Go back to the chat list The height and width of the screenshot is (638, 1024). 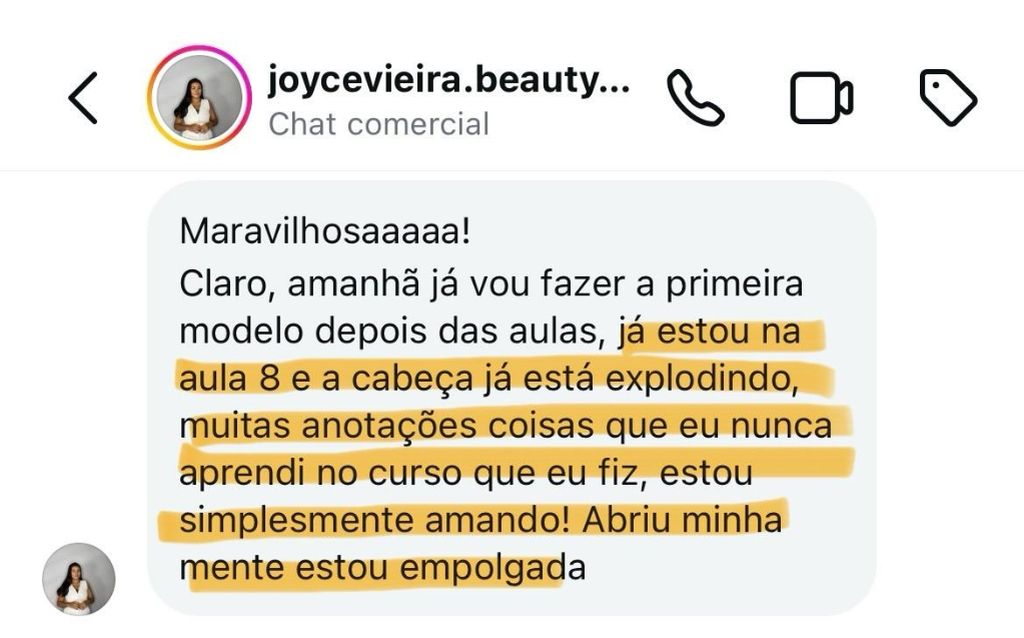(83, 98)
